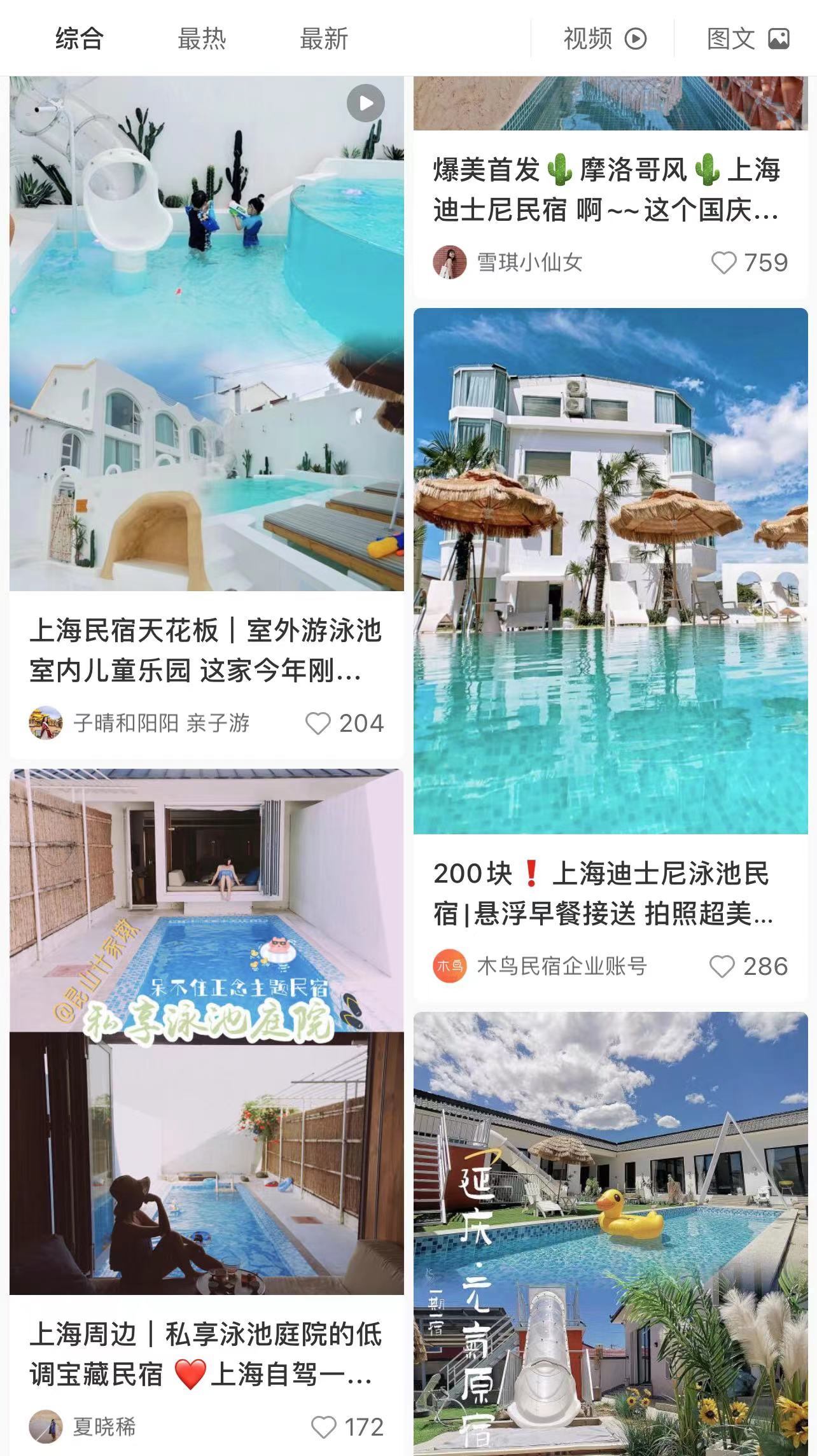The height and width of the screenshot is (1456, 817).
Task: Filter results by 视频
Action: (604, 39)
